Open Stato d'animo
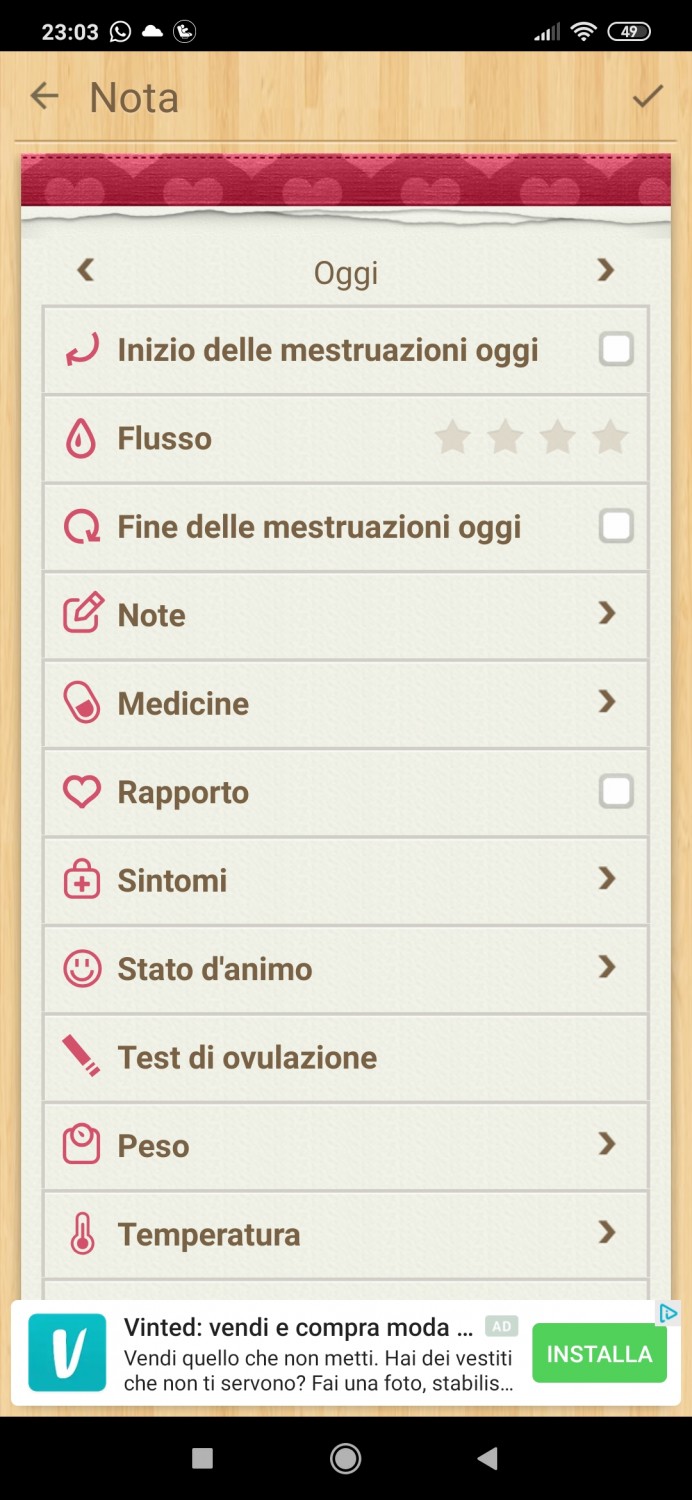This screenshot has height=1500, width=692. point(345,968)
